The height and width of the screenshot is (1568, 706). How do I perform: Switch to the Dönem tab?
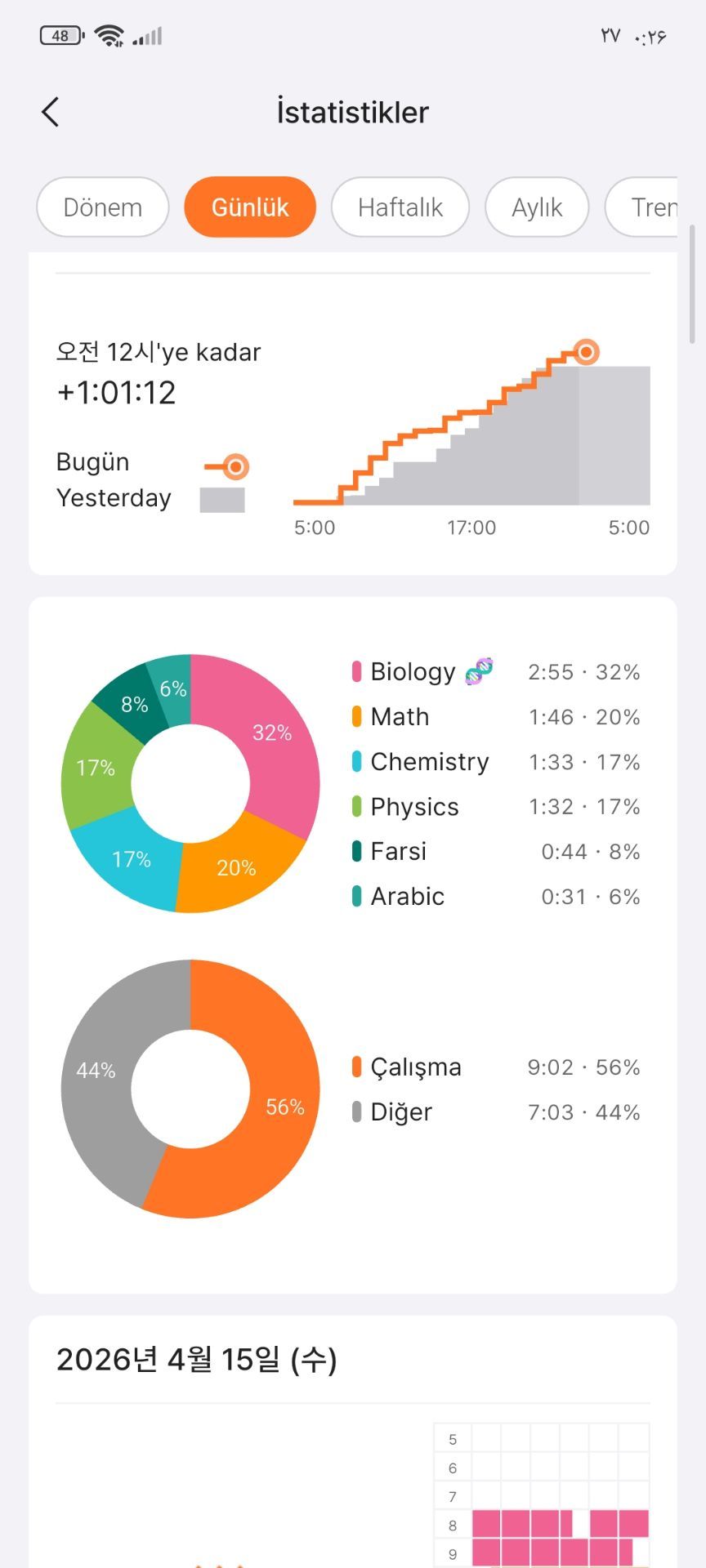(x=103, y=207)
